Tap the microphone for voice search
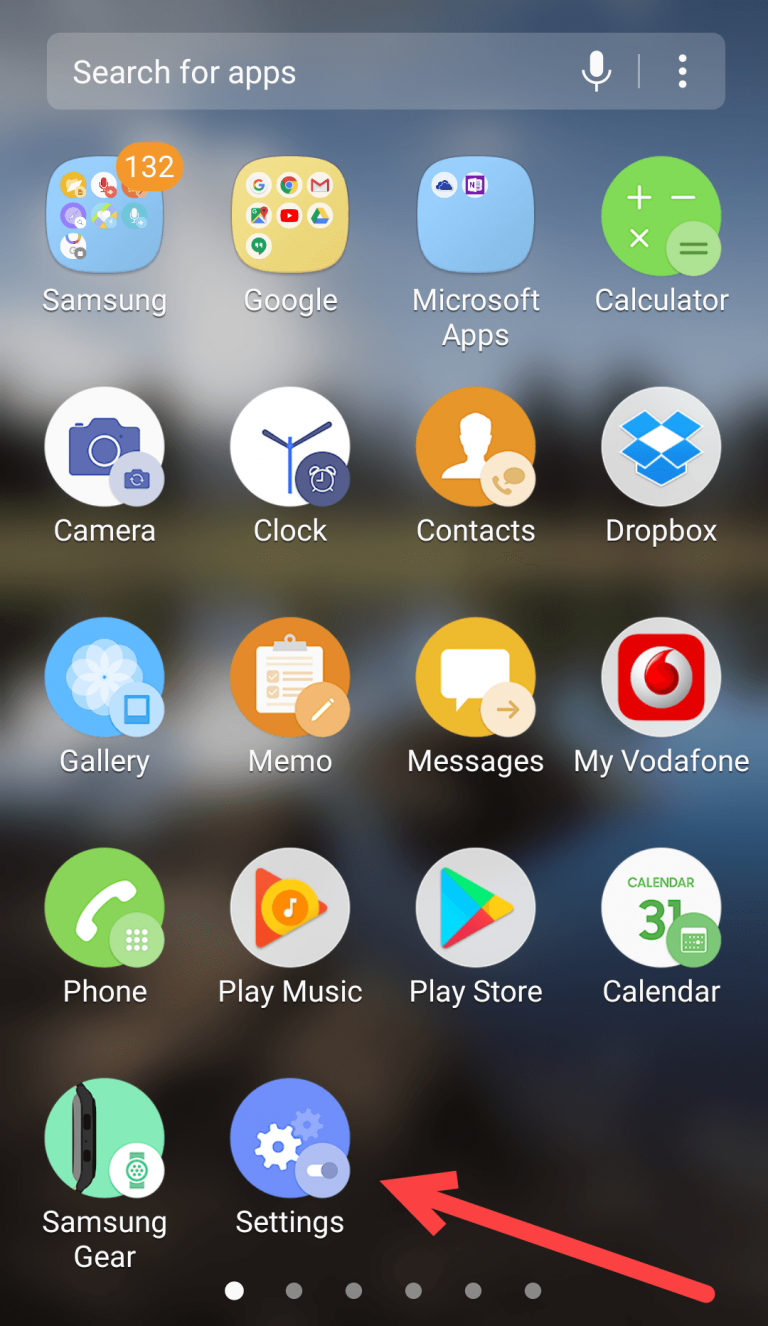The height and width of the screenshot is (1326, 768). point(597,71)
